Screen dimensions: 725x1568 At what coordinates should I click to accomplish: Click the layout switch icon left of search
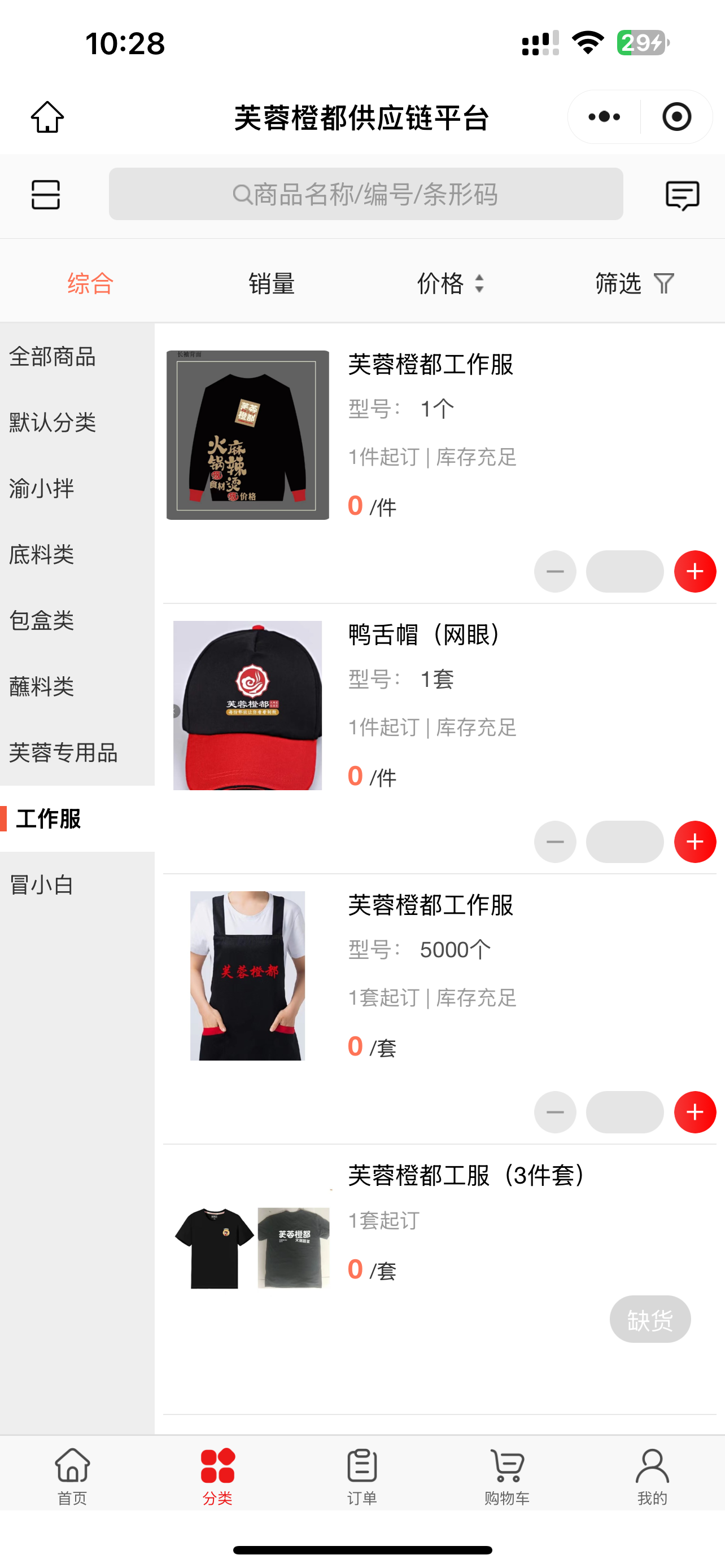45,195
